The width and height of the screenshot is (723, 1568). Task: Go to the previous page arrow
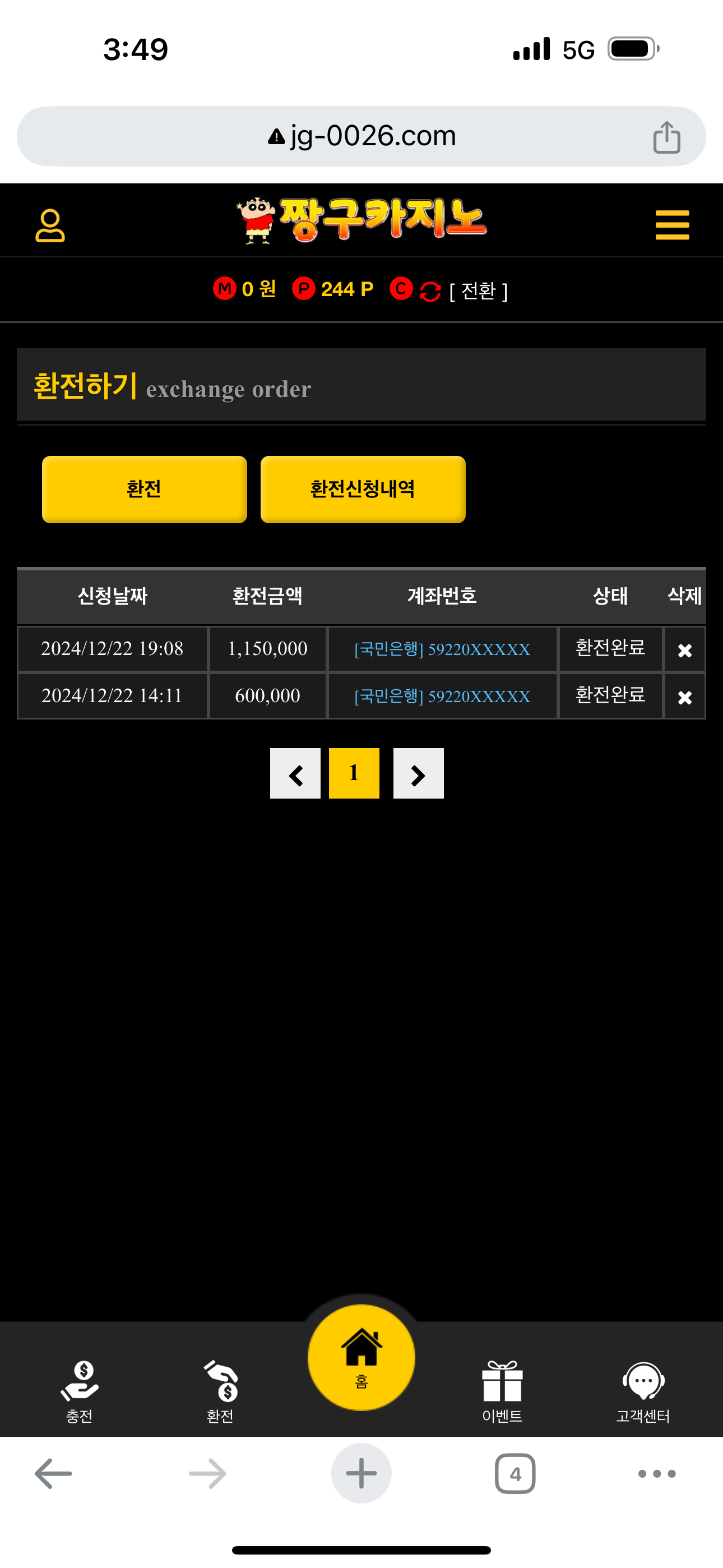coord(295,774)
